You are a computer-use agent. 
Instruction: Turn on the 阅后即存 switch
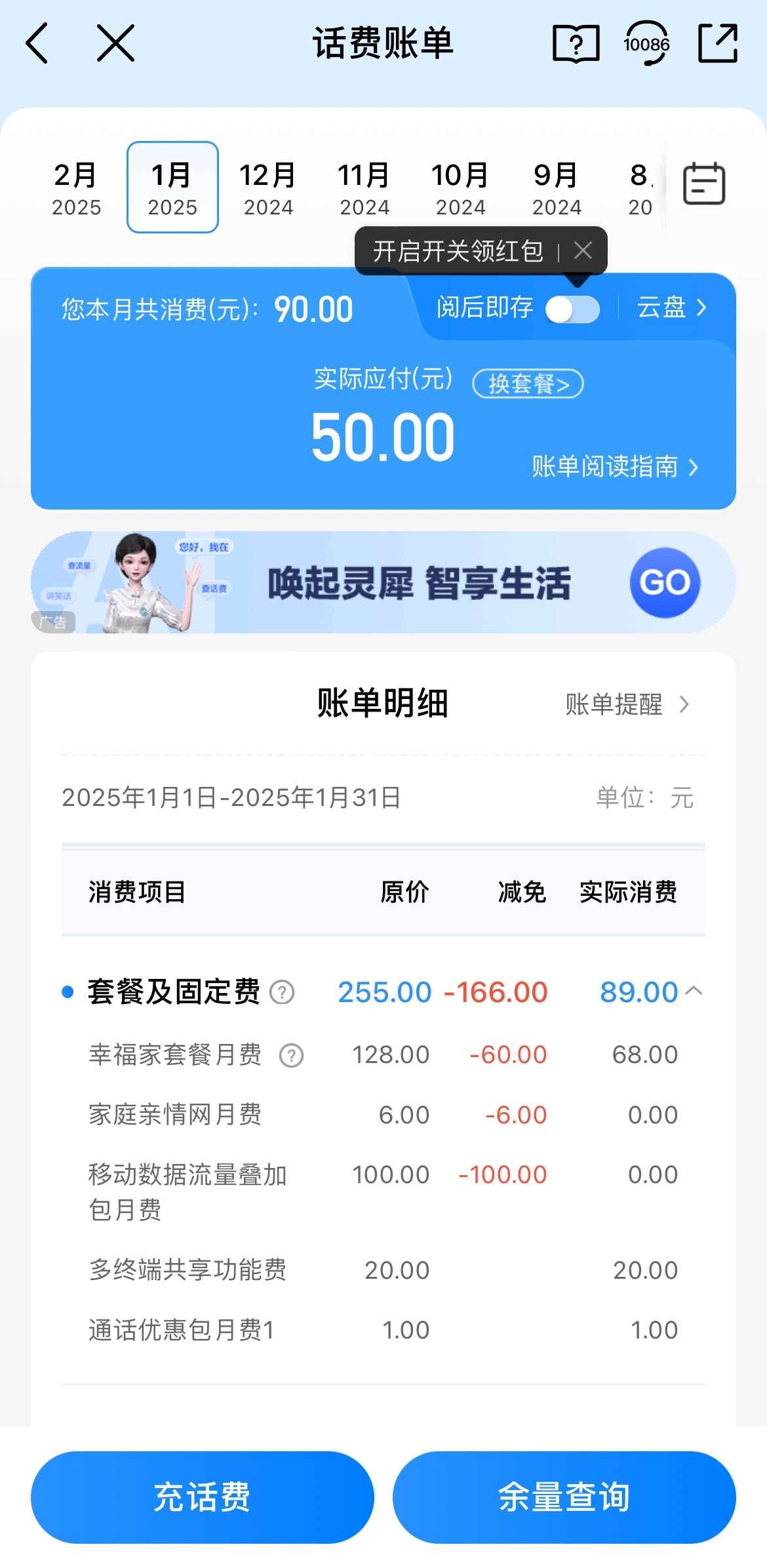click(x=572, y=310)
